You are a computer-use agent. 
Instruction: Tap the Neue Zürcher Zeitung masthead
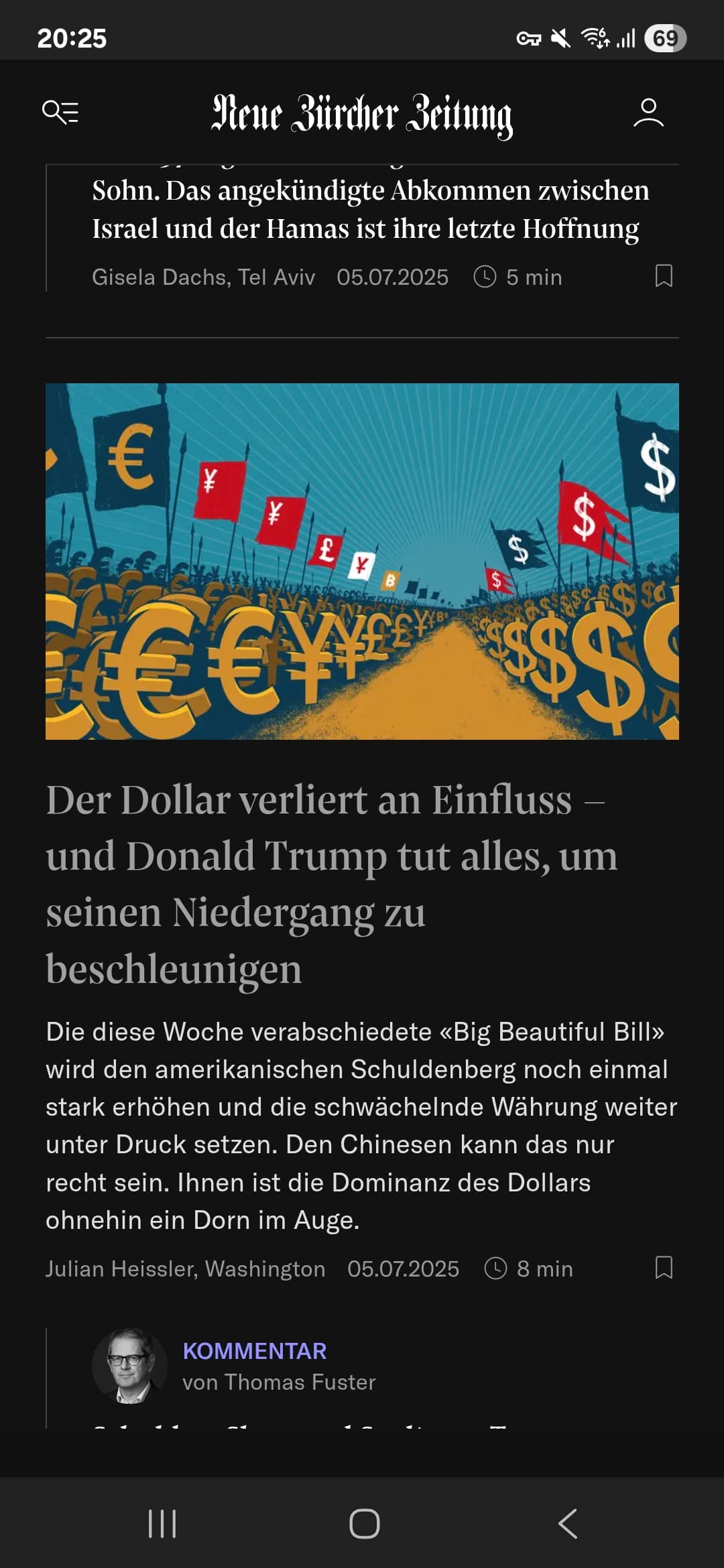point(362,115)
